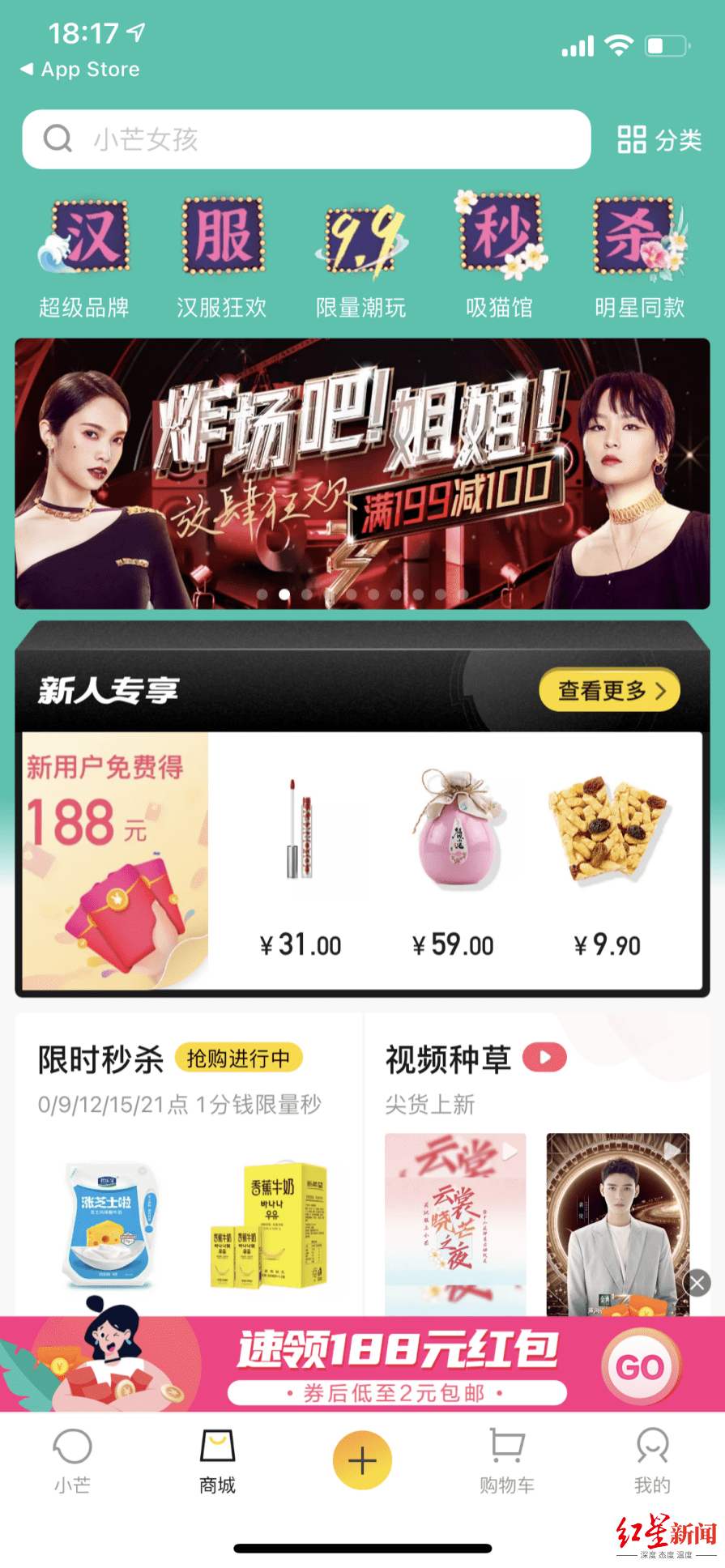This screenshot has width=725, height=1568.
Task: Tap 查看更多 in 新人专享
Action: coord(609,690)
